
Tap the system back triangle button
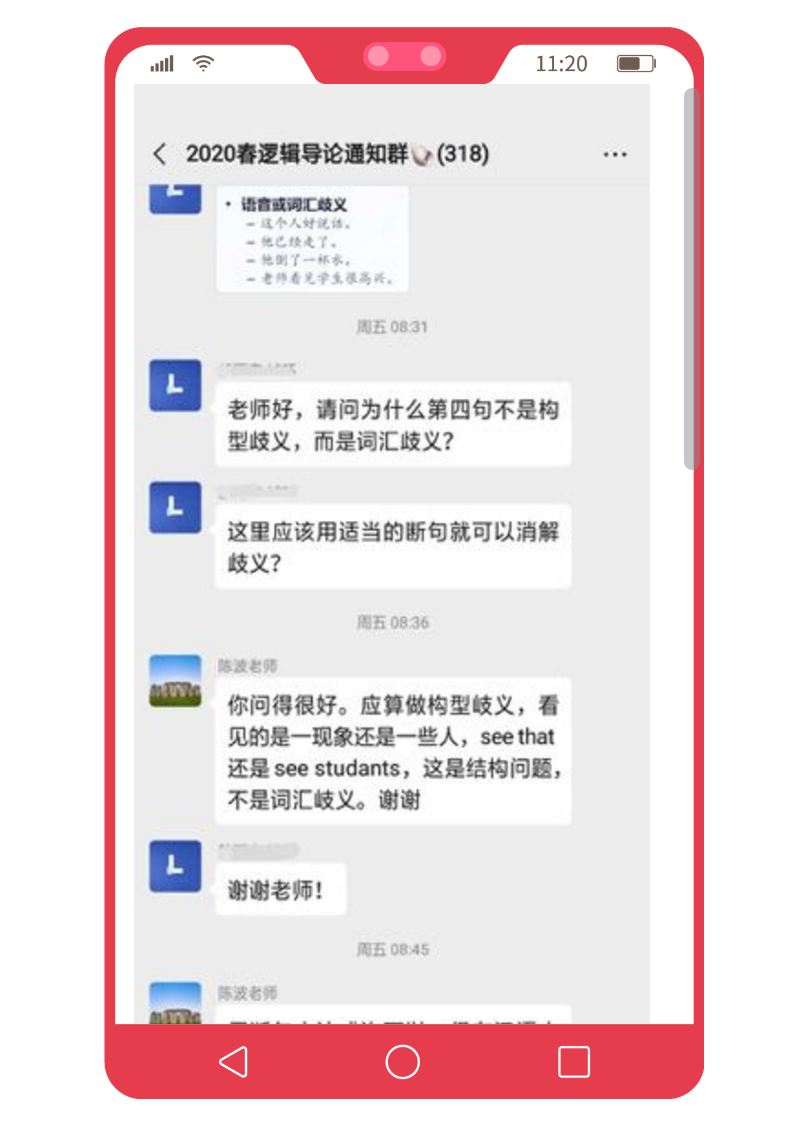point(233,1061)
